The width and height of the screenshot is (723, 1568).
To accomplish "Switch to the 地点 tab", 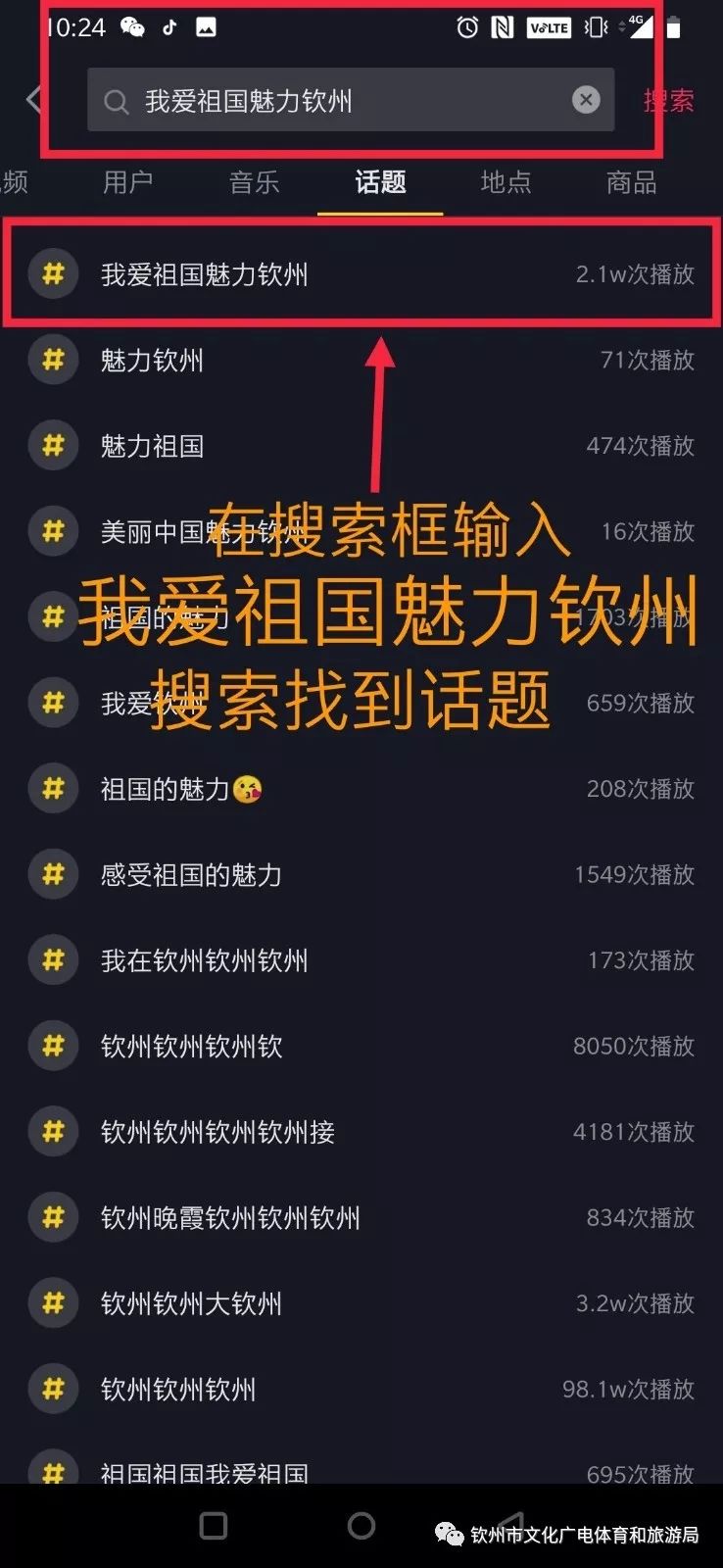I will point(506,182).
